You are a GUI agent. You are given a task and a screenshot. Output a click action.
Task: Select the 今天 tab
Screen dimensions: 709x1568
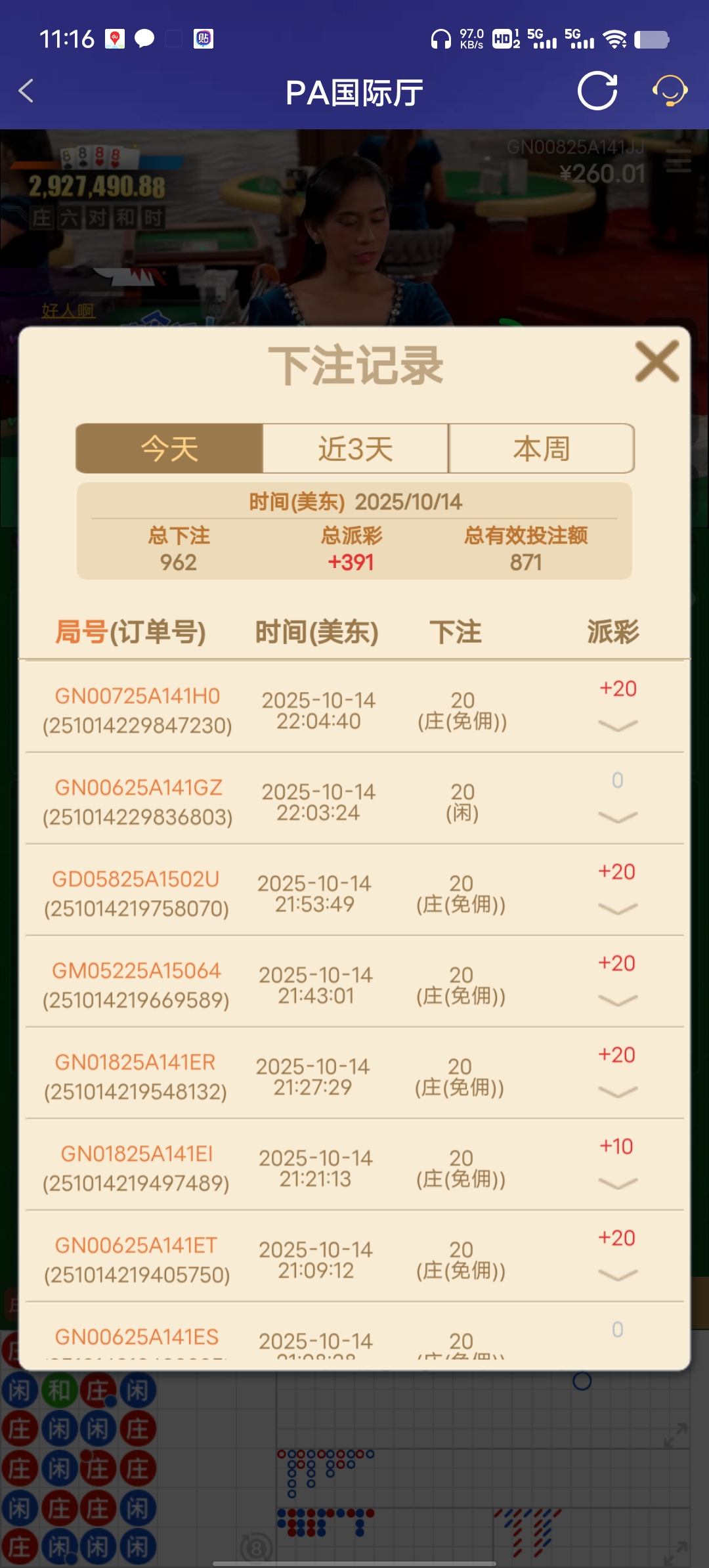[x=169, y=449]
